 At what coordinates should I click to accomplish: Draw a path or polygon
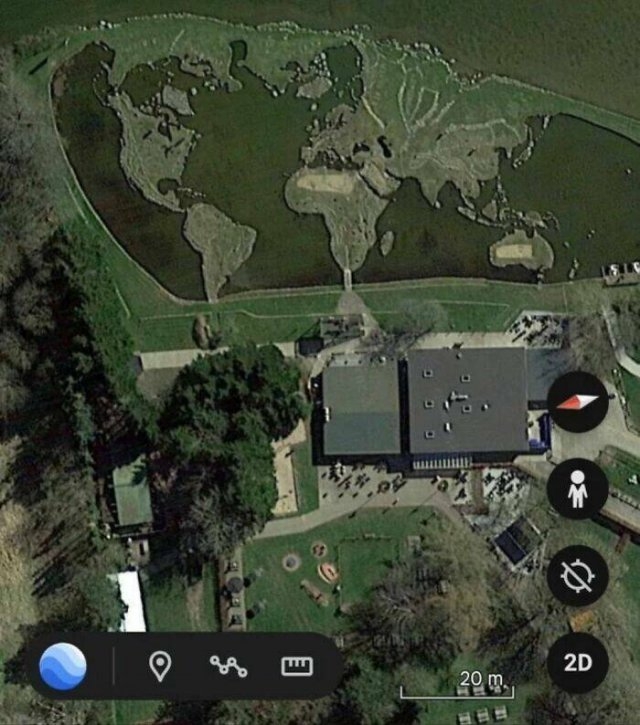pos(228,666)
